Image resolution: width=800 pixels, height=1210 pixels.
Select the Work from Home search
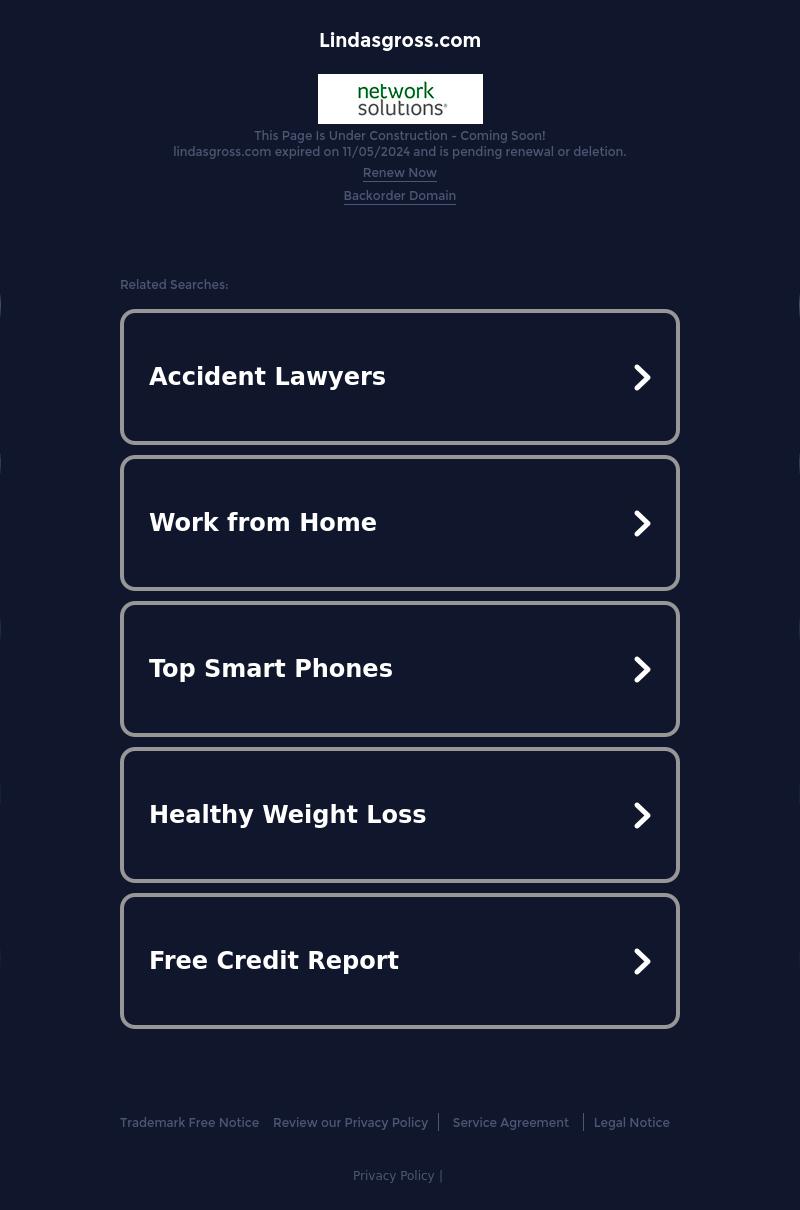click(x=399, y=523)
